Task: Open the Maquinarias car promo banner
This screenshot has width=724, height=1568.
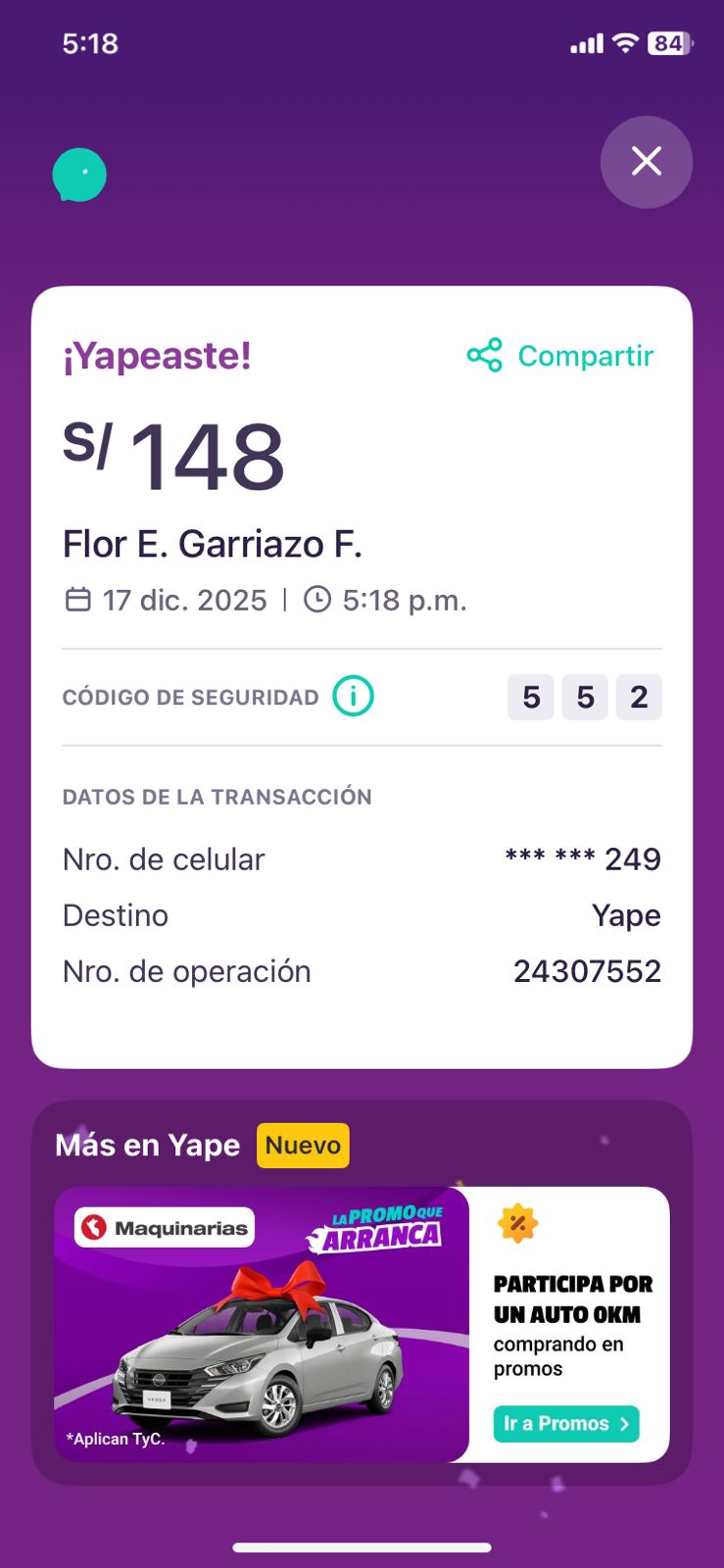Action: (262, 1324)
